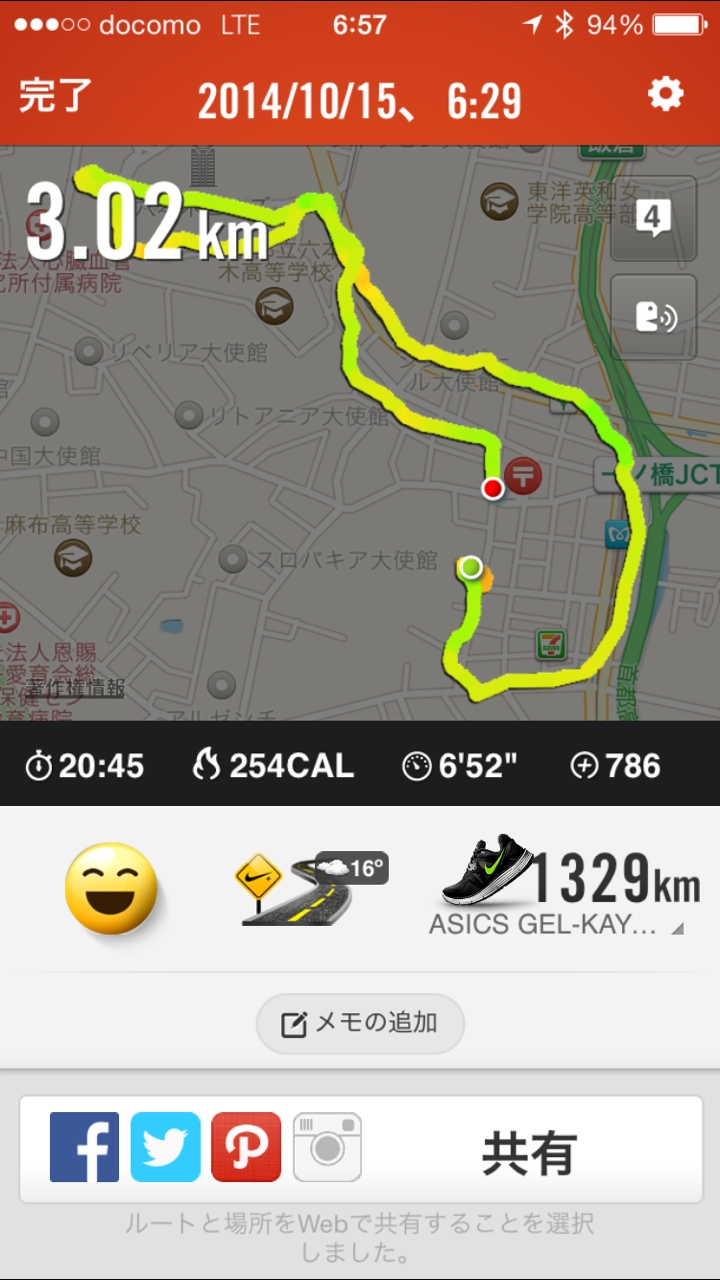This screenshot has width=720, height=1280.
Task: Open the comments bubble showing 4
Action: pos(653,218)
